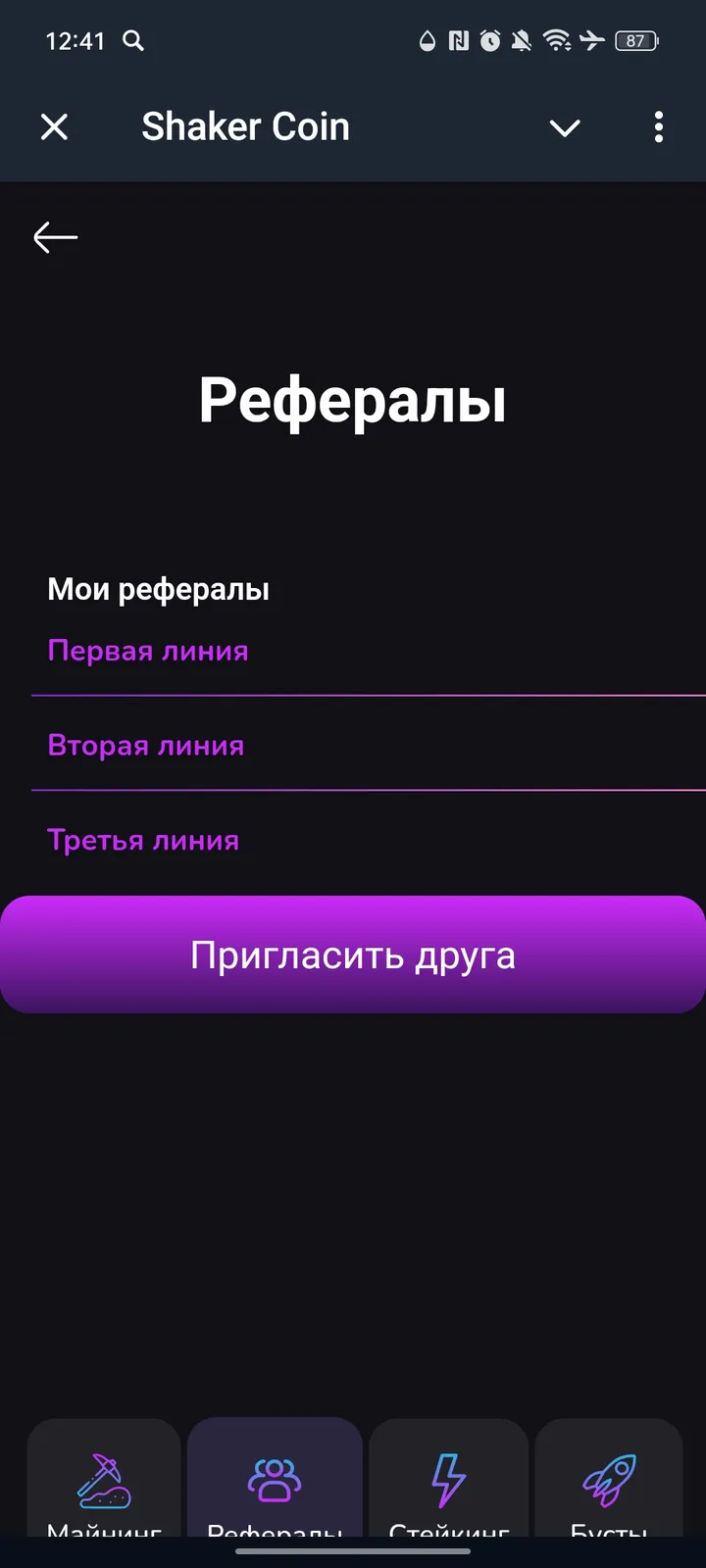Tap the search magnifier in the status bar

click(x=133, y=41)
